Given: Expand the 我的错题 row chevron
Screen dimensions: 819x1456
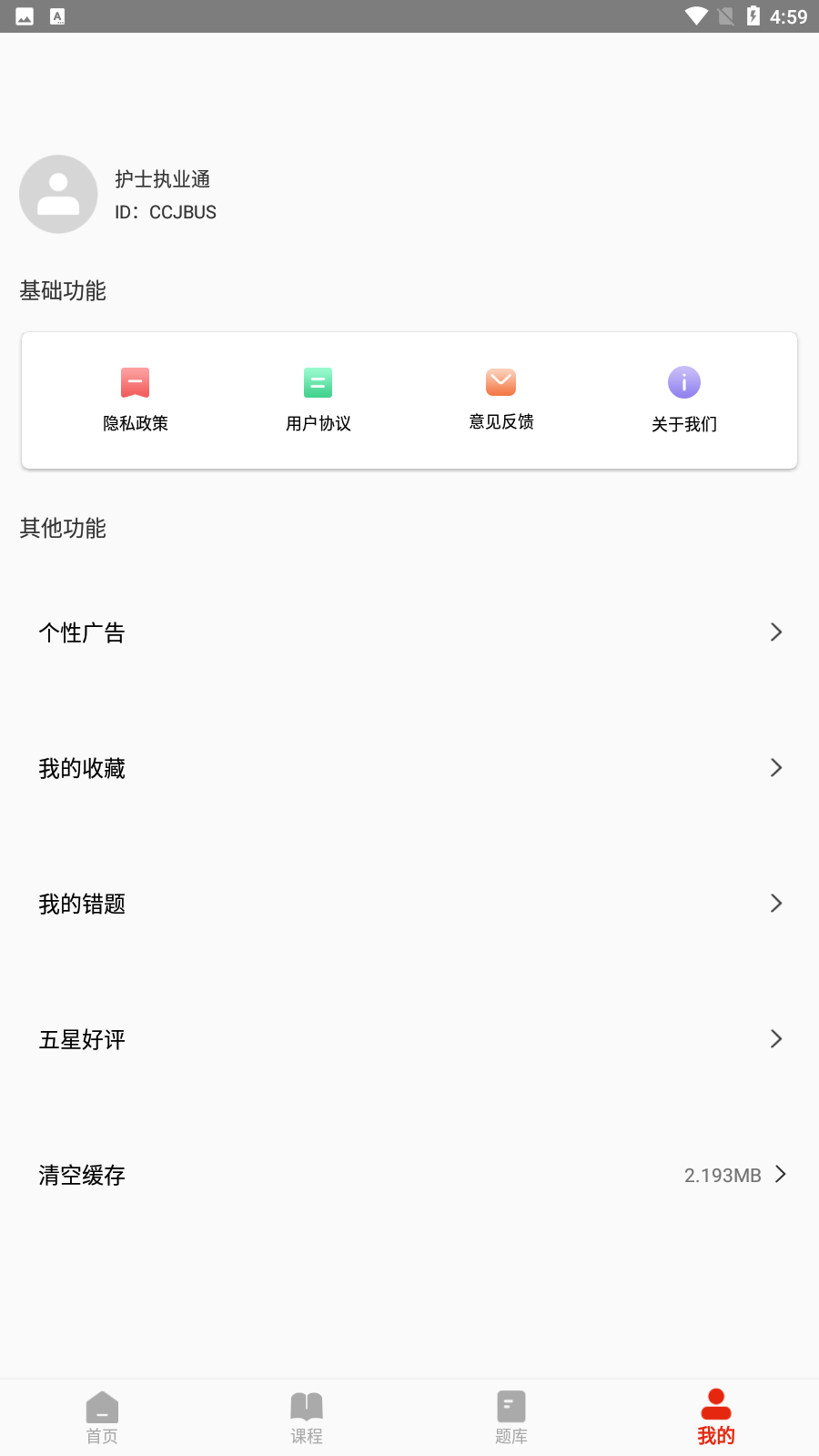Looking at the screenshot, I should [x=775, y=903].
